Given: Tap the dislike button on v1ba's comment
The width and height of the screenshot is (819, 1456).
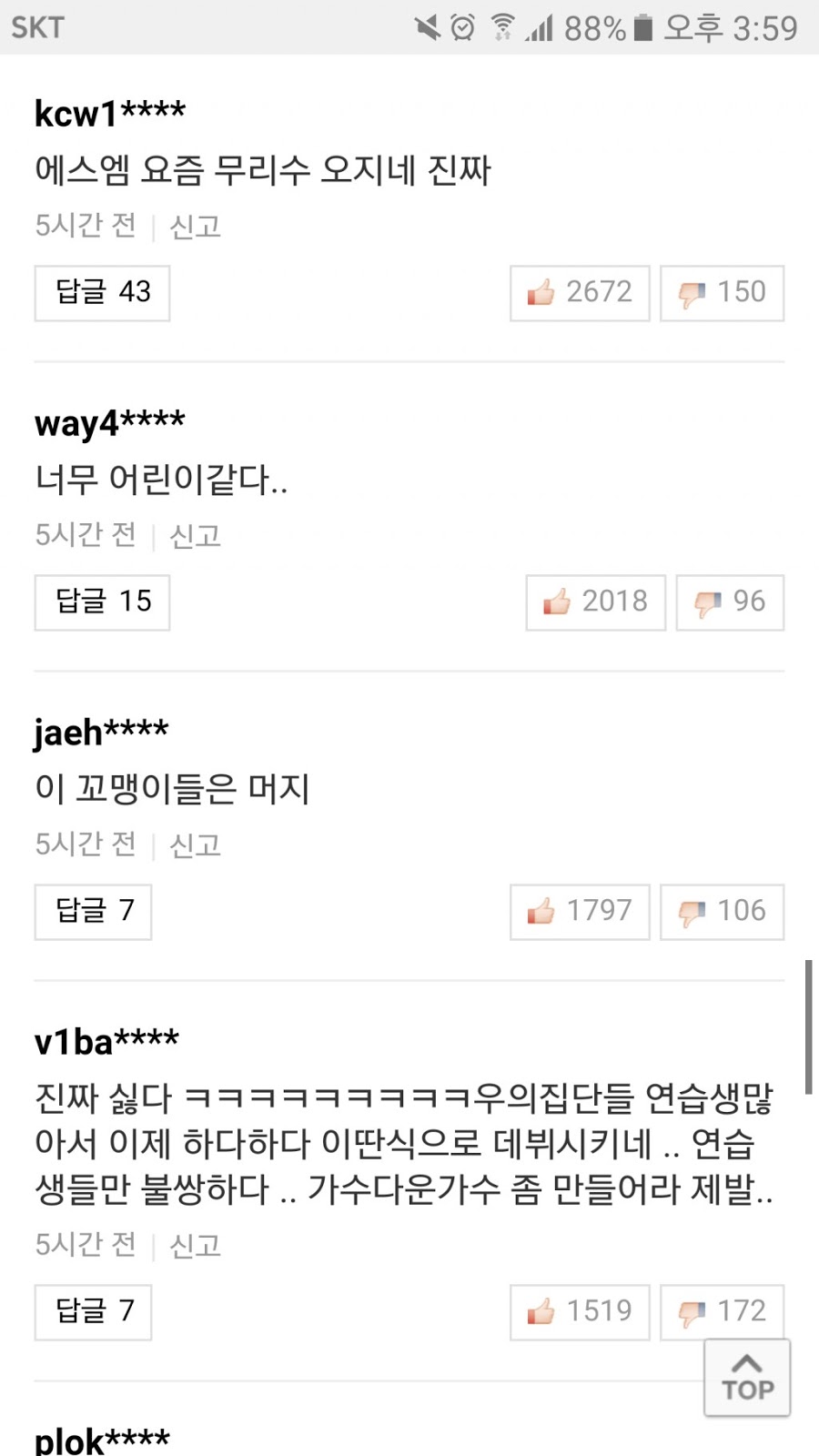Looking at the screenshot, I should pos(722,1312).
